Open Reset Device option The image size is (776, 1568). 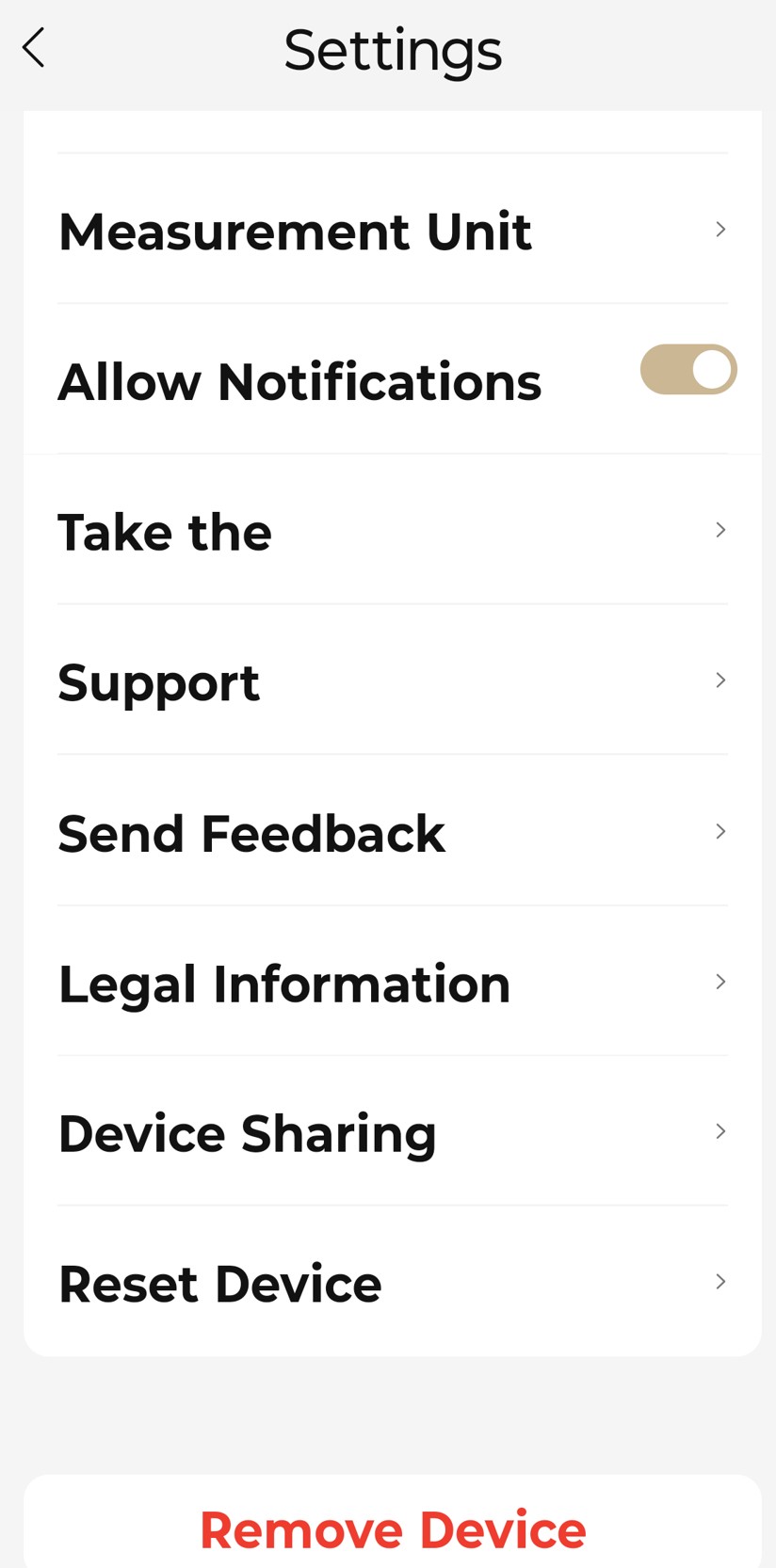pos(391,1283)
